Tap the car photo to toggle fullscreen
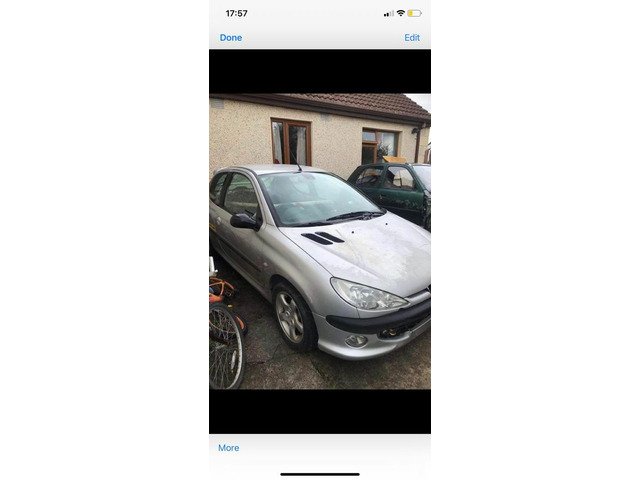Screen dimensions: 640x480 320,241
